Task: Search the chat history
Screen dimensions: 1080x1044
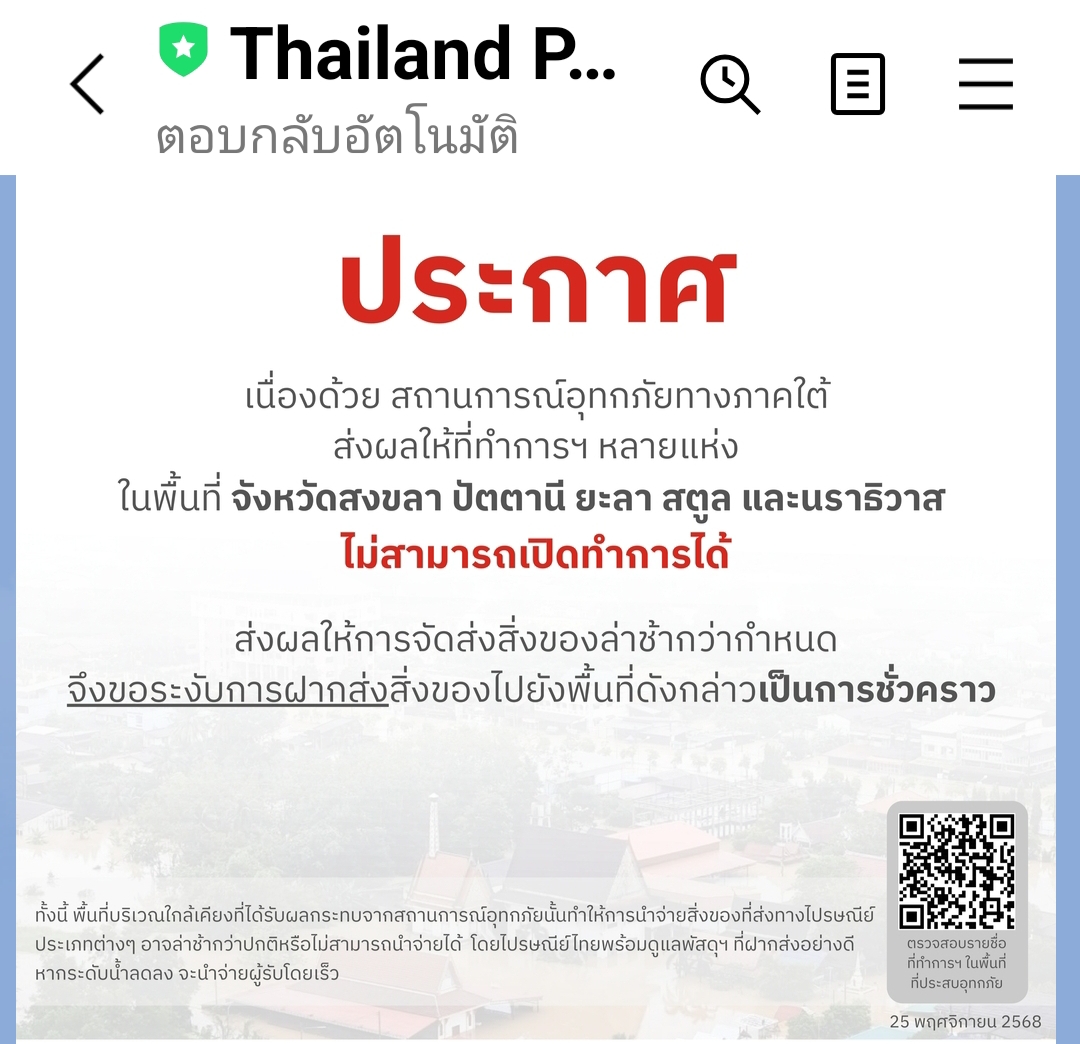Action: coord(730,84)
